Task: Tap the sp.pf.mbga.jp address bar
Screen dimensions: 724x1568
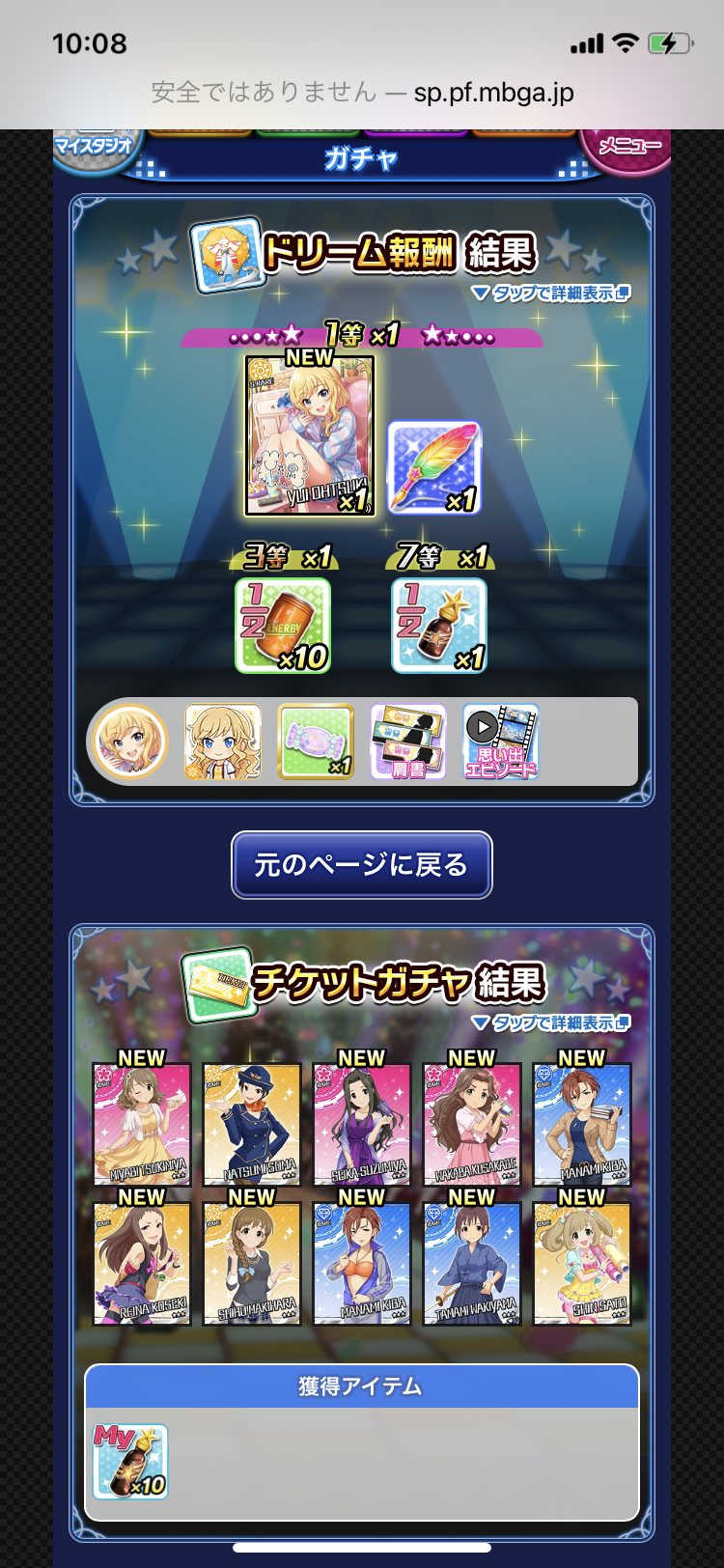Action: coord(362,93)
